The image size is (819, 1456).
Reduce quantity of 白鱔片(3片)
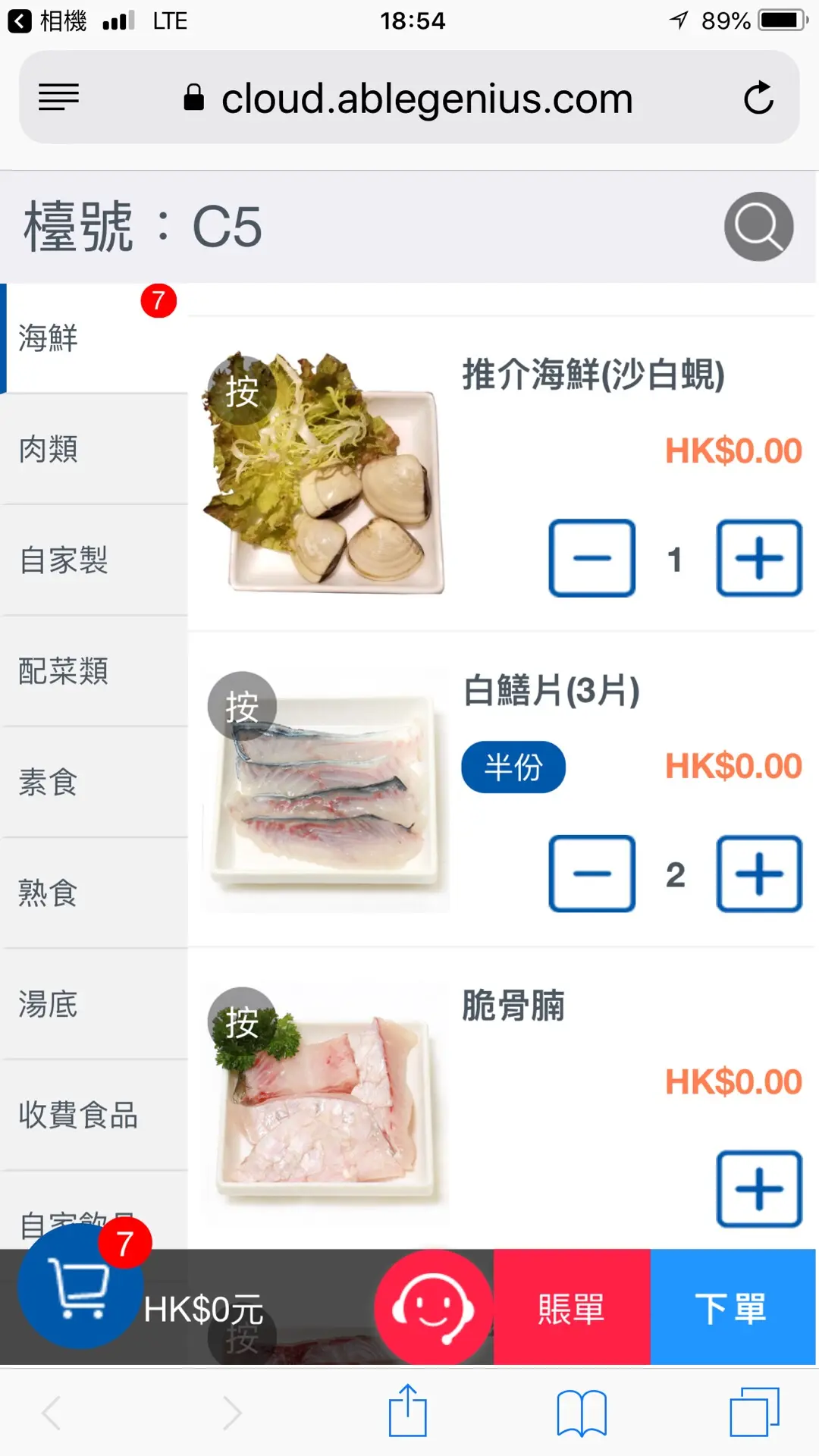[591, 874]
